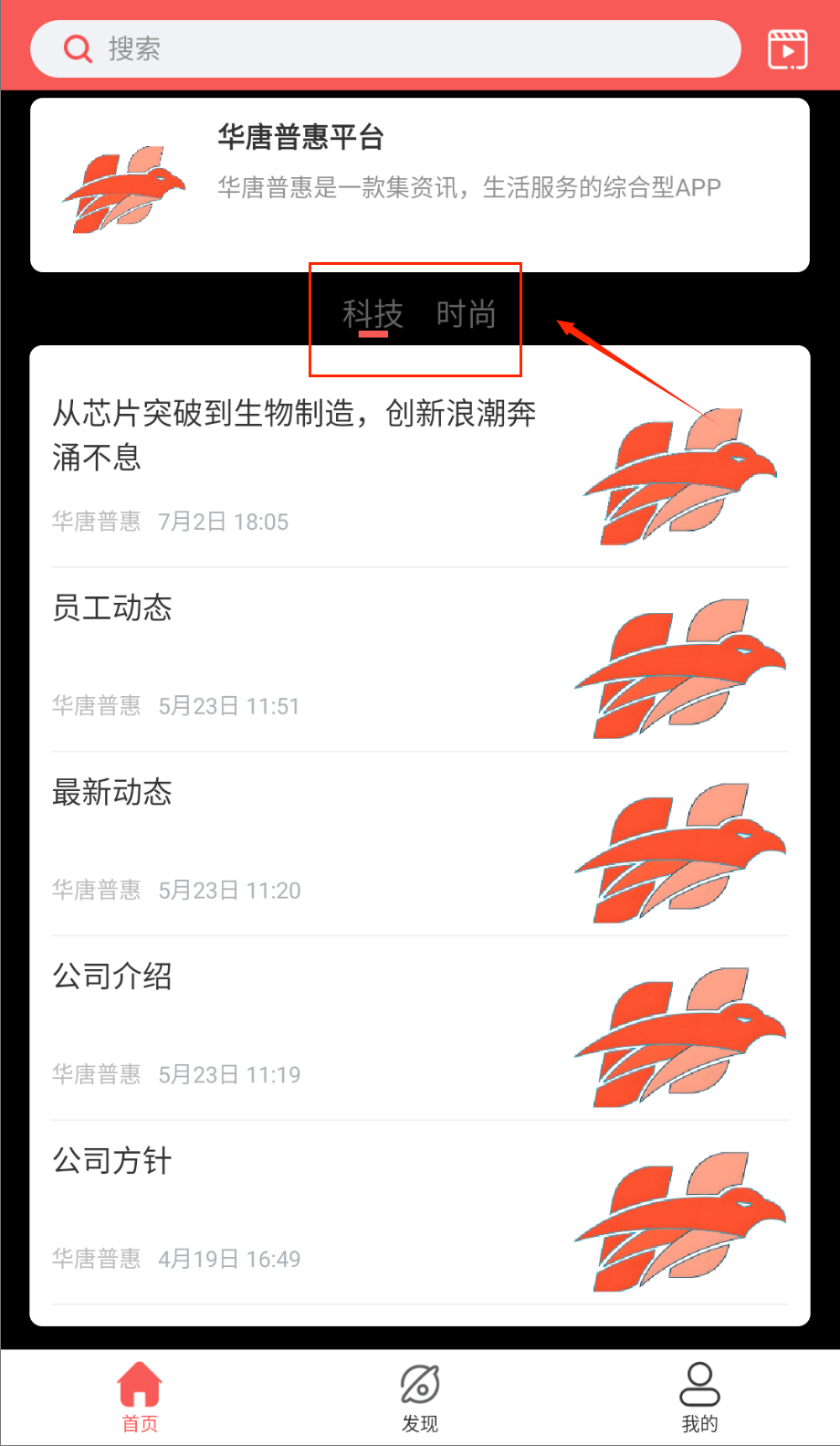Screen dimensions: 840x1446
Task: Switch to the 发现 tab
Action: pyautogui.click(x=420, y=1397)
